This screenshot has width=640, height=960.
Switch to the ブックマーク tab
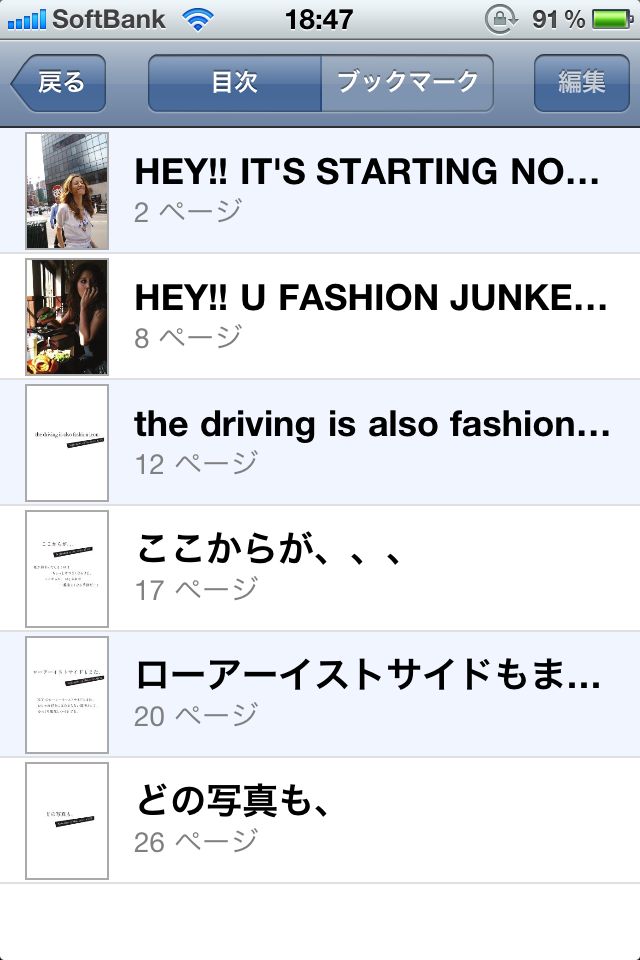click(407, 83)
